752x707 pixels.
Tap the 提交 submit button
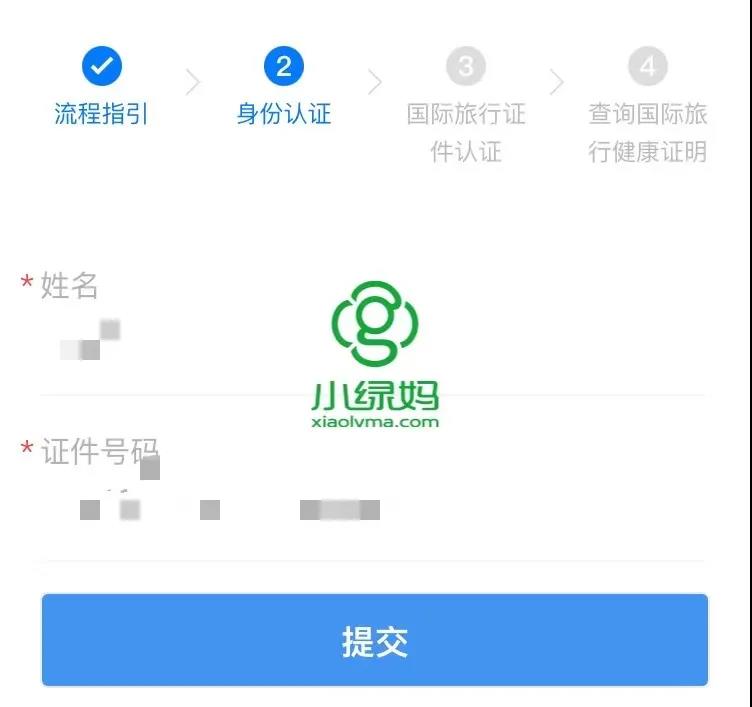click(375, 640)
